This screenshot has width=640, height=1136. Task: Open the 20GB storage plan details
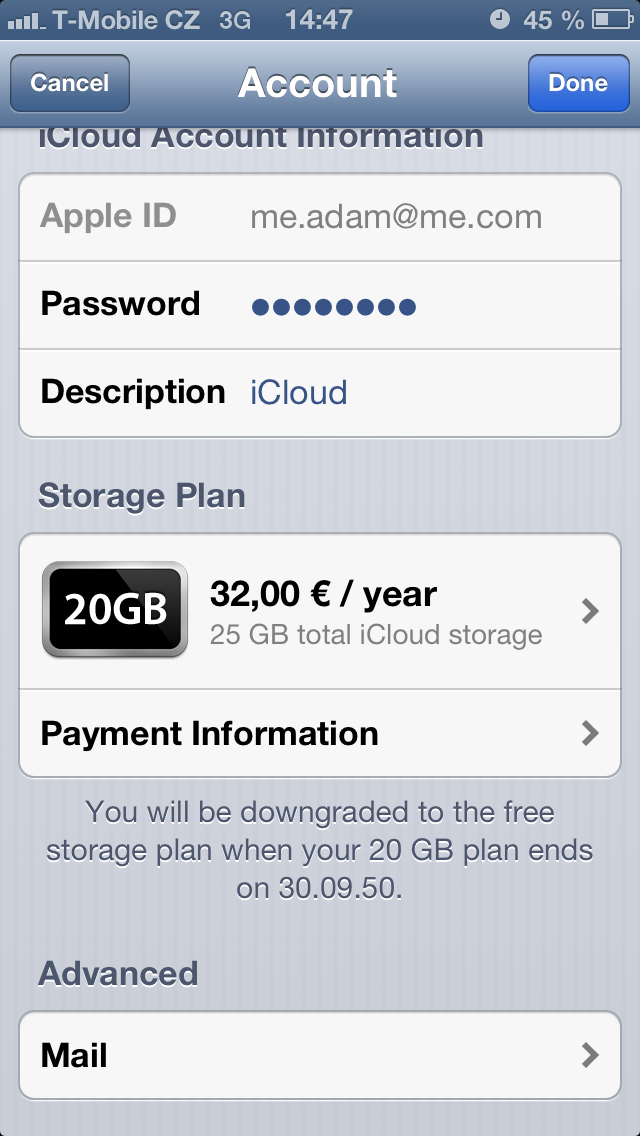tap(320, 610)
